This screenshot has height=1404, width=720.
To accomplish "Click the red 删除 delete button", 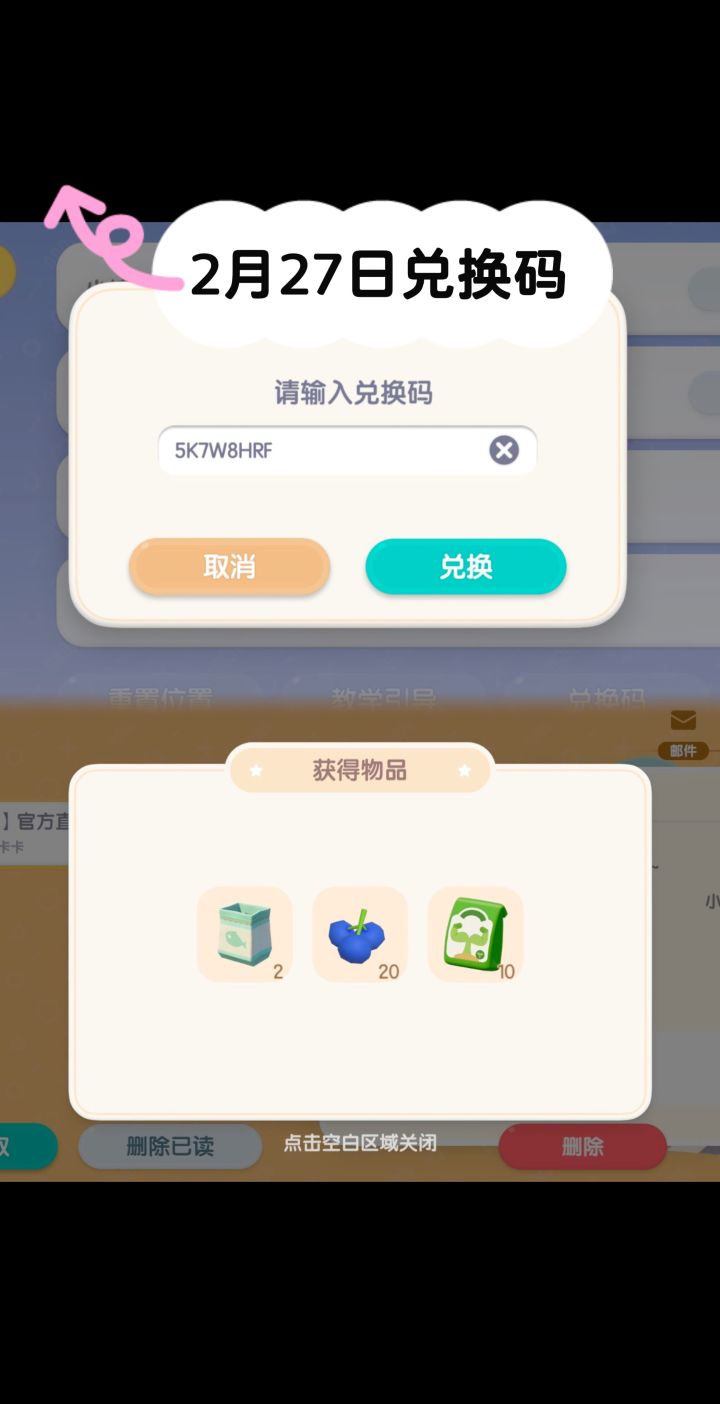I will pyautogui.click(x=583, y=1147).
